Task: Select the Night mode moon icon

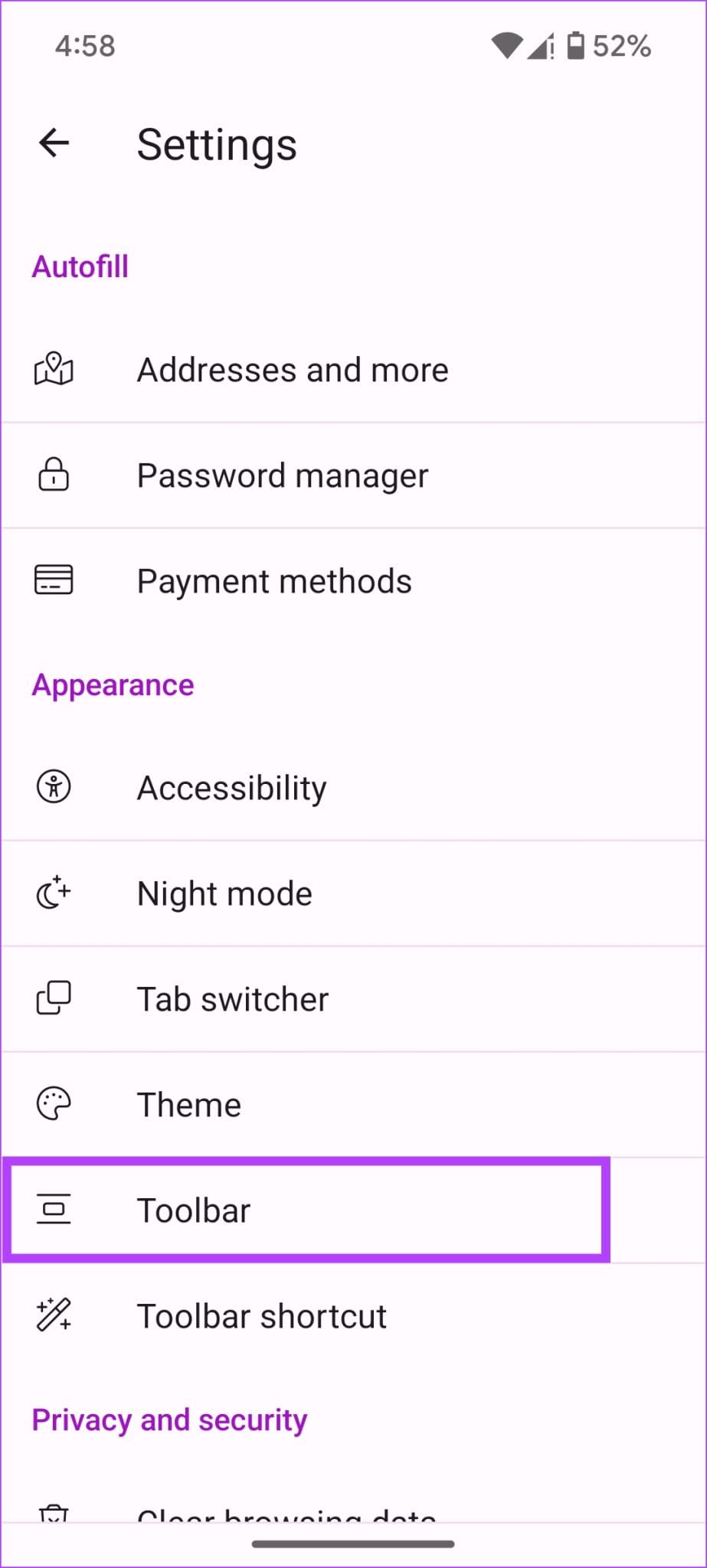Action: pyautogui.click(x=54, y=892)
